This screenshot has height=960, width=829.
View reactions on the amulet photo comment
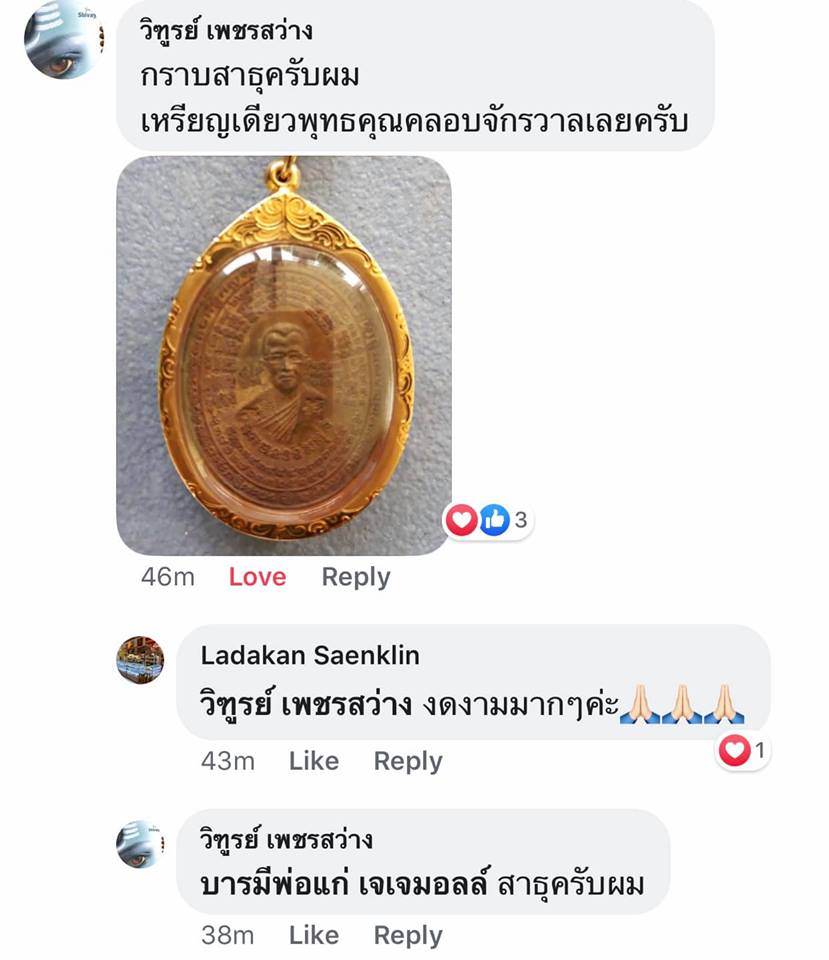click(488, 520)
